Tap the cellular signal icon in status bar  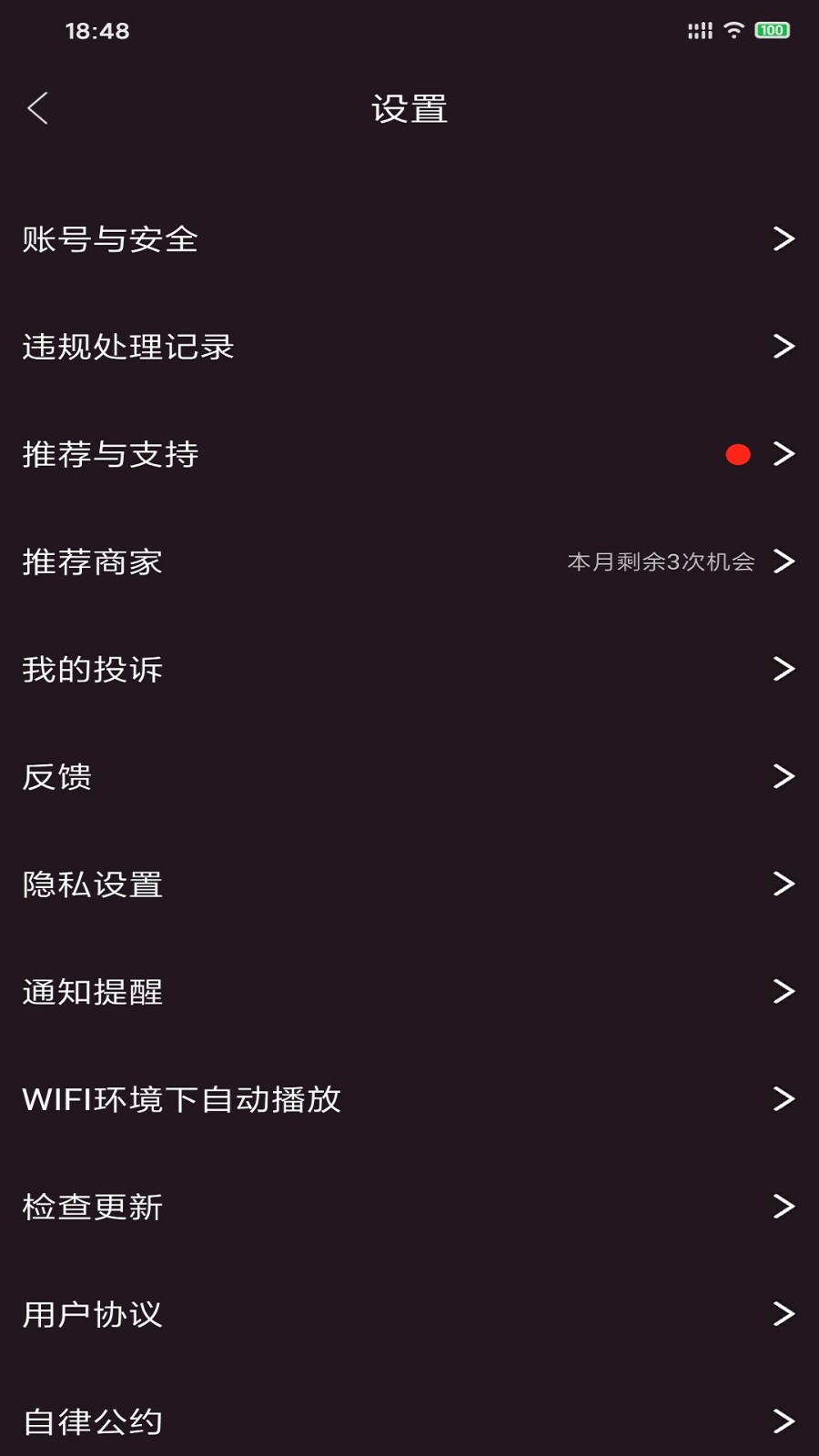tap(698, 30)
